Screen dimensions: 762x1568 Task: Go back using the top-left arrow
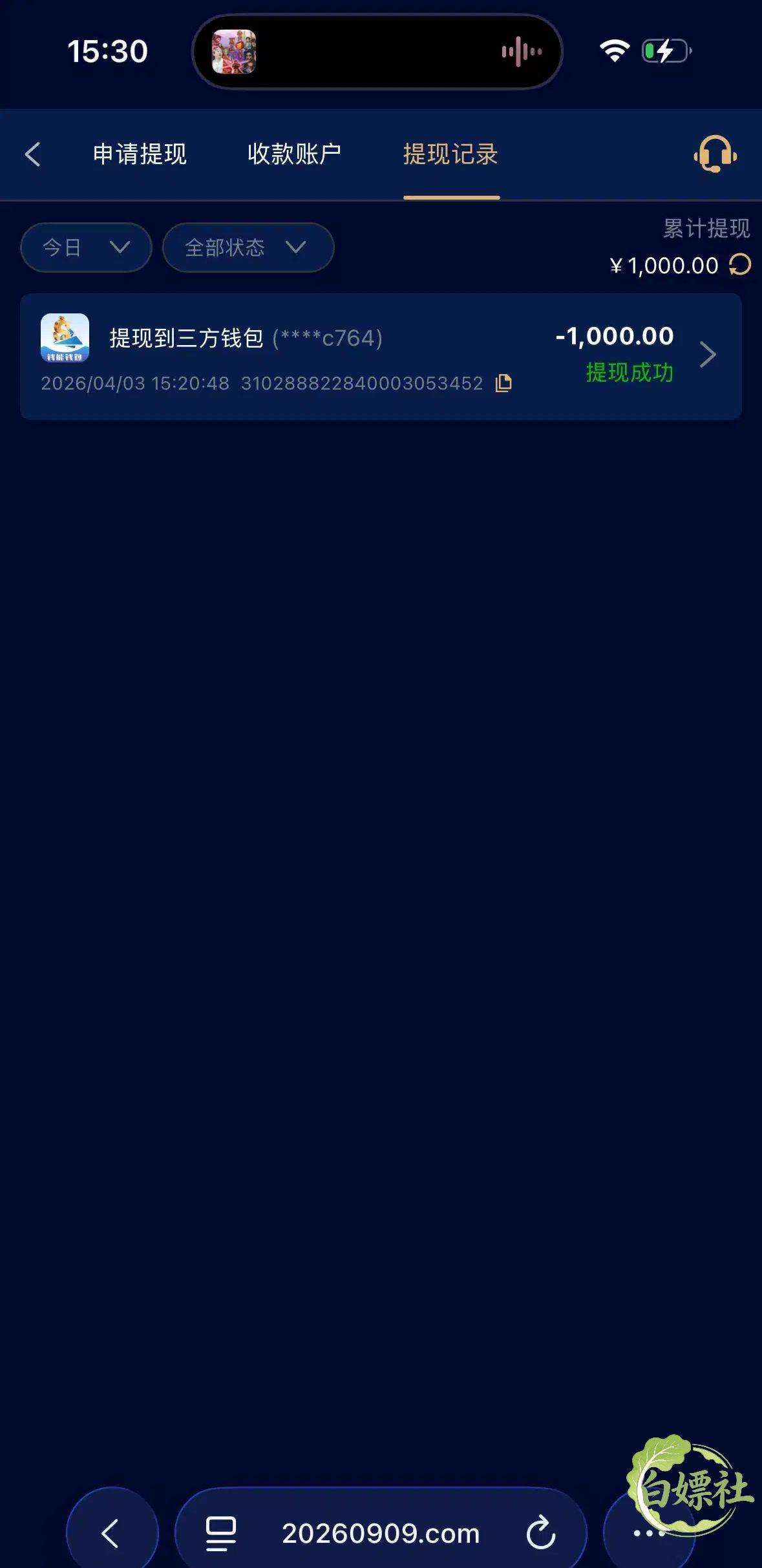32,154
